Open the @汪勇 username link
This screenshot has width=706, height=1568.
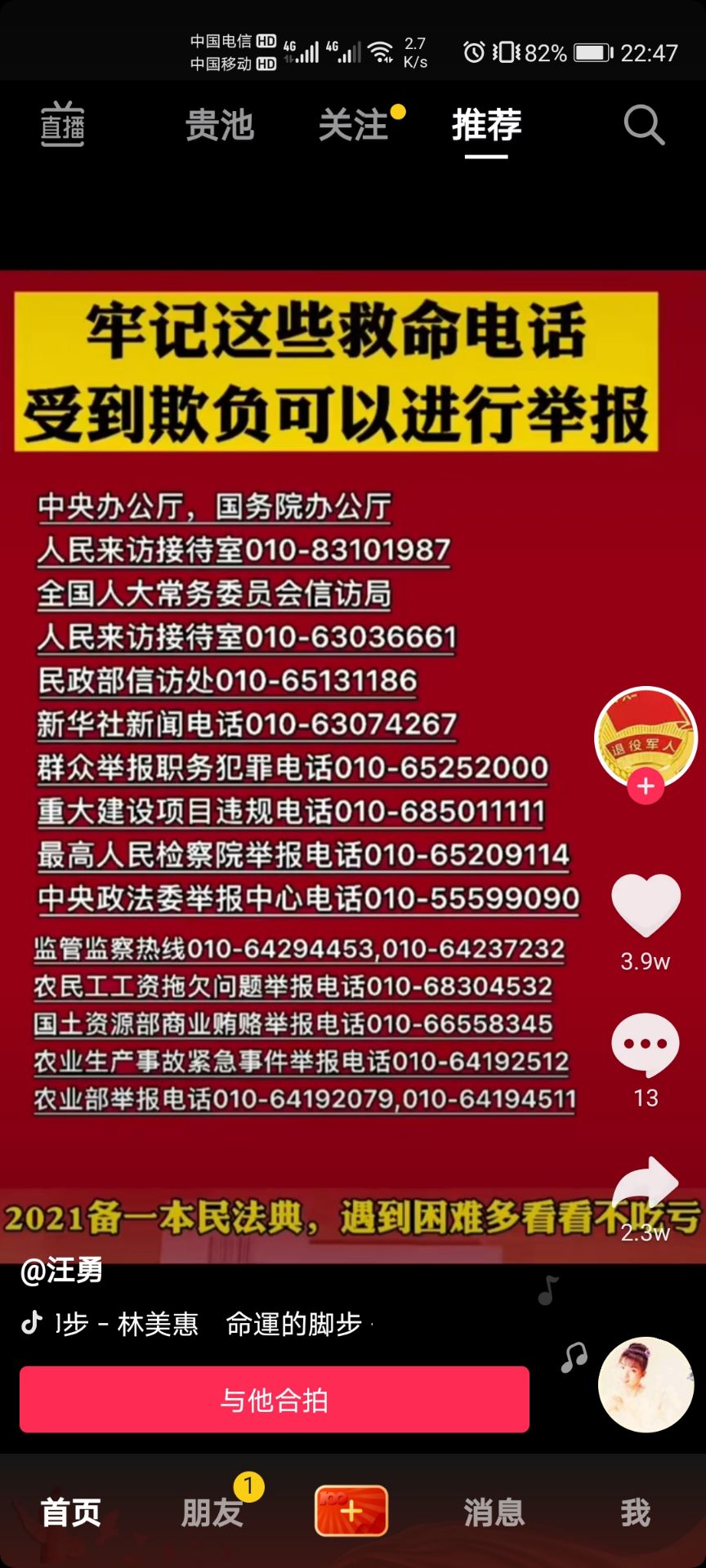(x=62, y=1270)
